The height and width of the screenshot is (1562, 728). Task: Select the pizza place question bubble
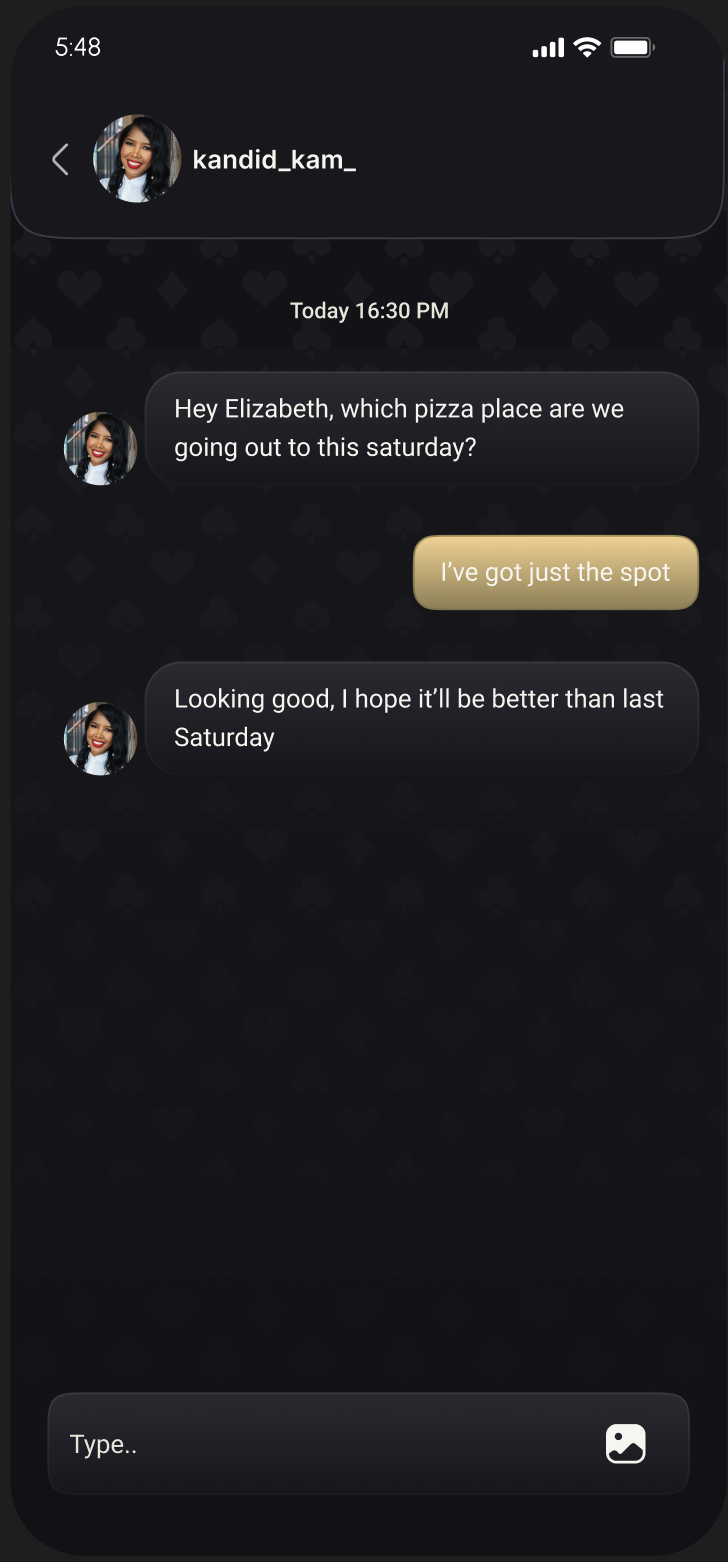point(422,428)
